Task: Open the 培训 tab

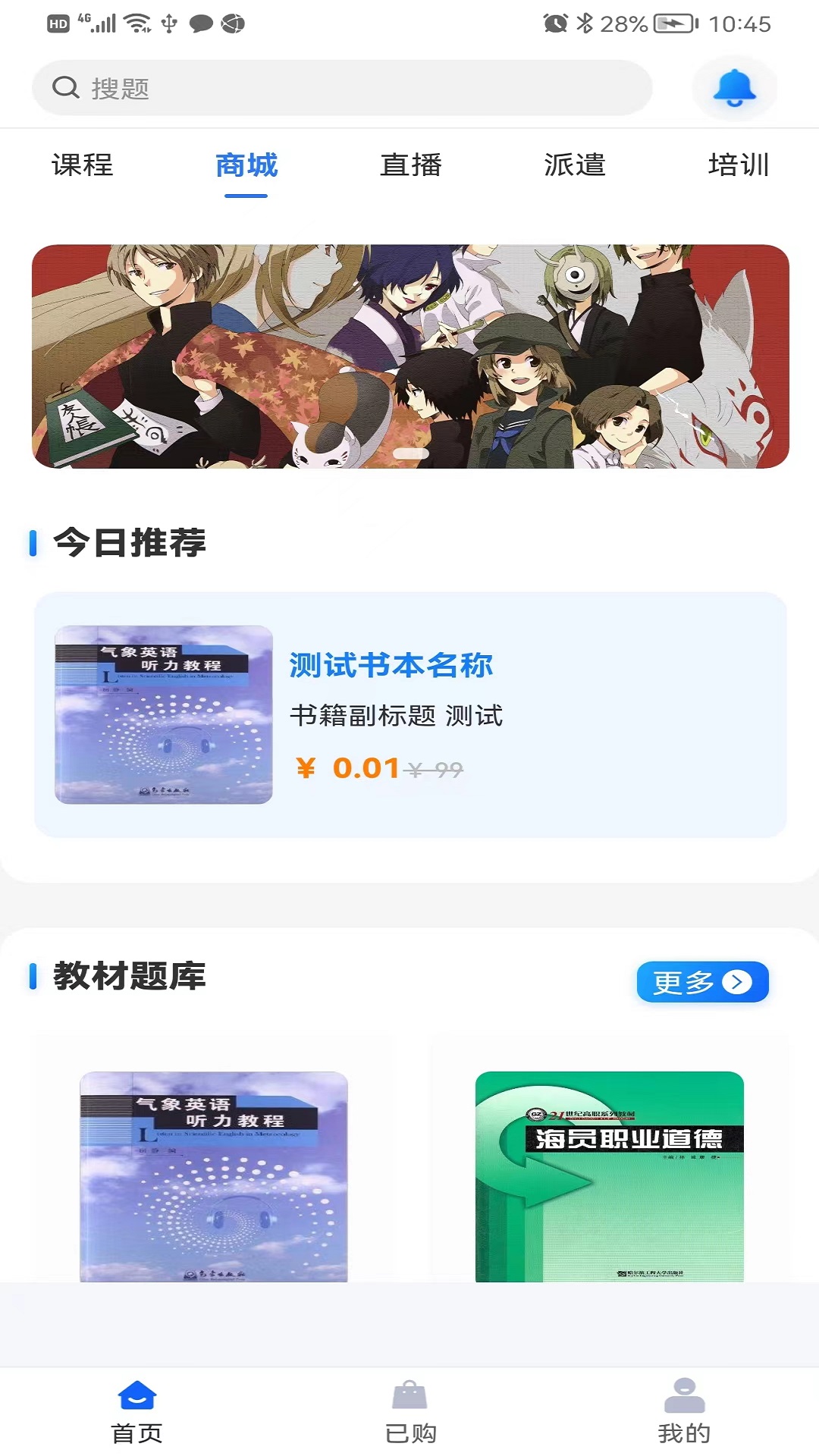Action: 738,165
